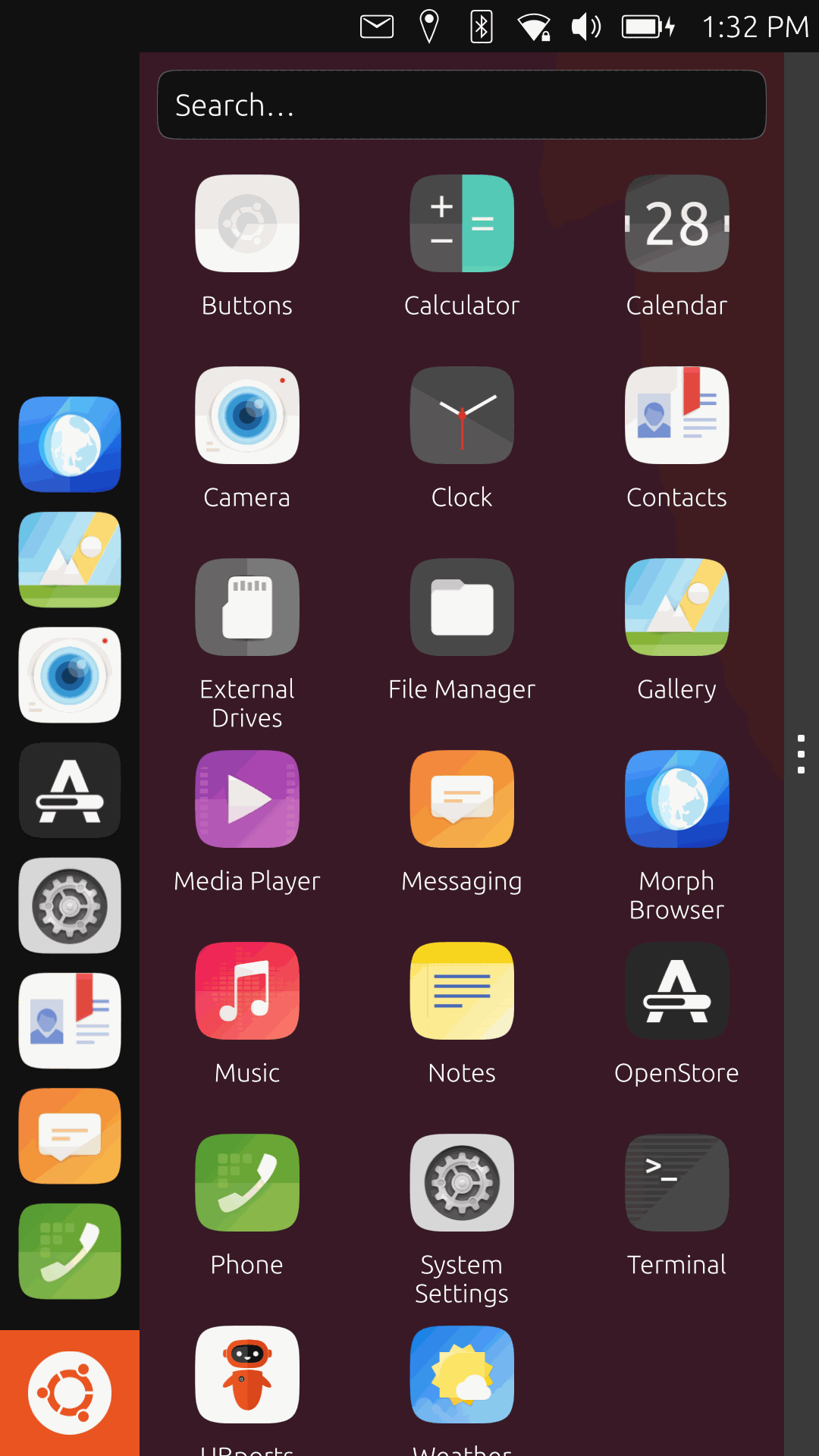819x1456 pixels.
Task: Open the Music app
Action: tap(246, 991)
